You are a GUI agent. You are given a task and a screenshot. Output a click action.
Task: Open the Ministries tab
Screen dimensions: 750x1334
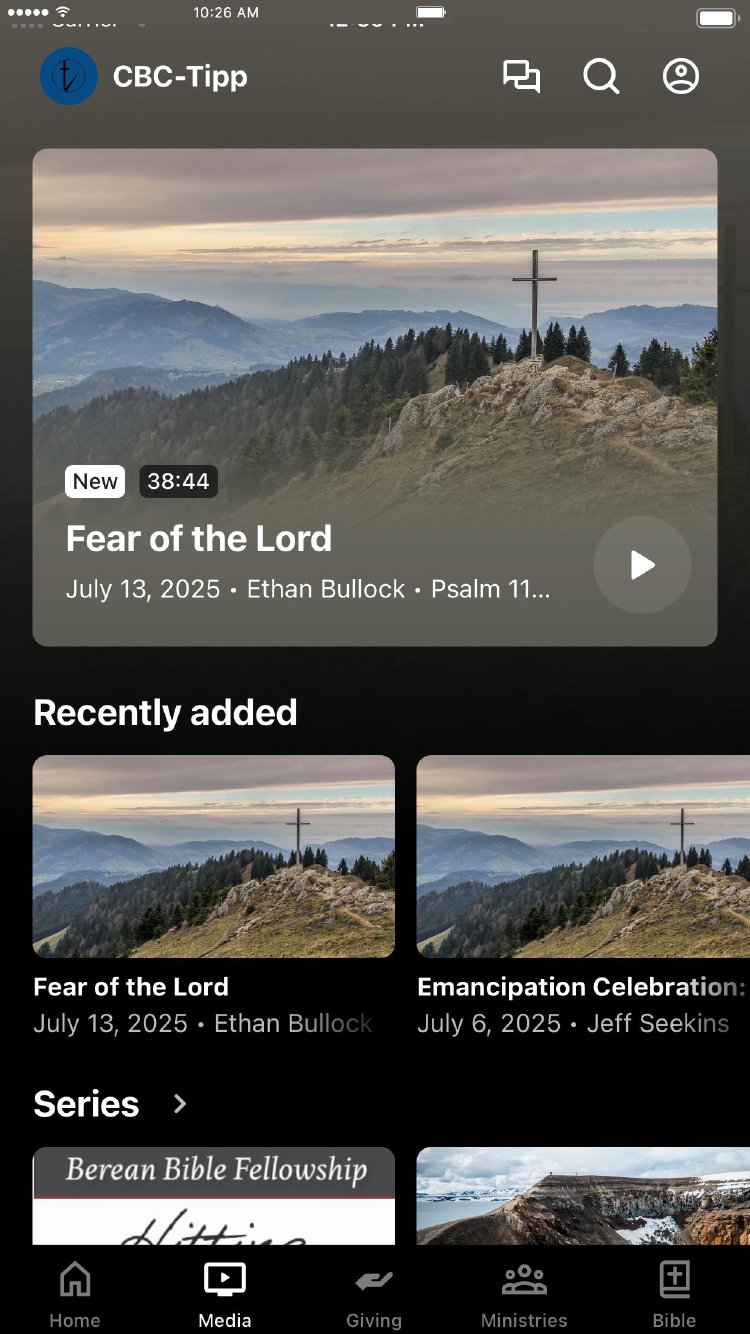click(524, 1294)
